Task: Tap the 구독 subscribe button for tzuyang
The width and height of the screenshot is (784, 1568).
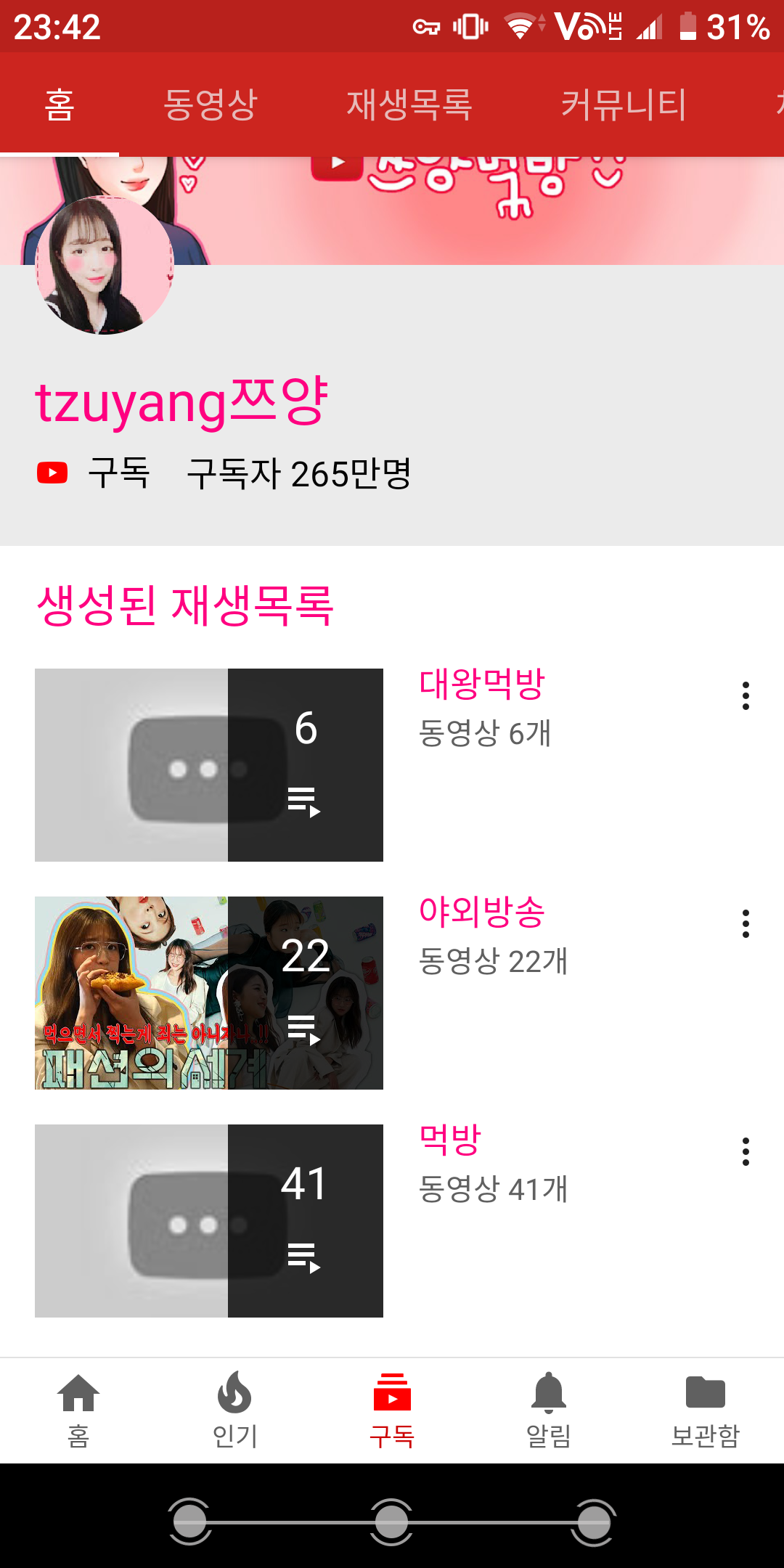Action: 94,473
